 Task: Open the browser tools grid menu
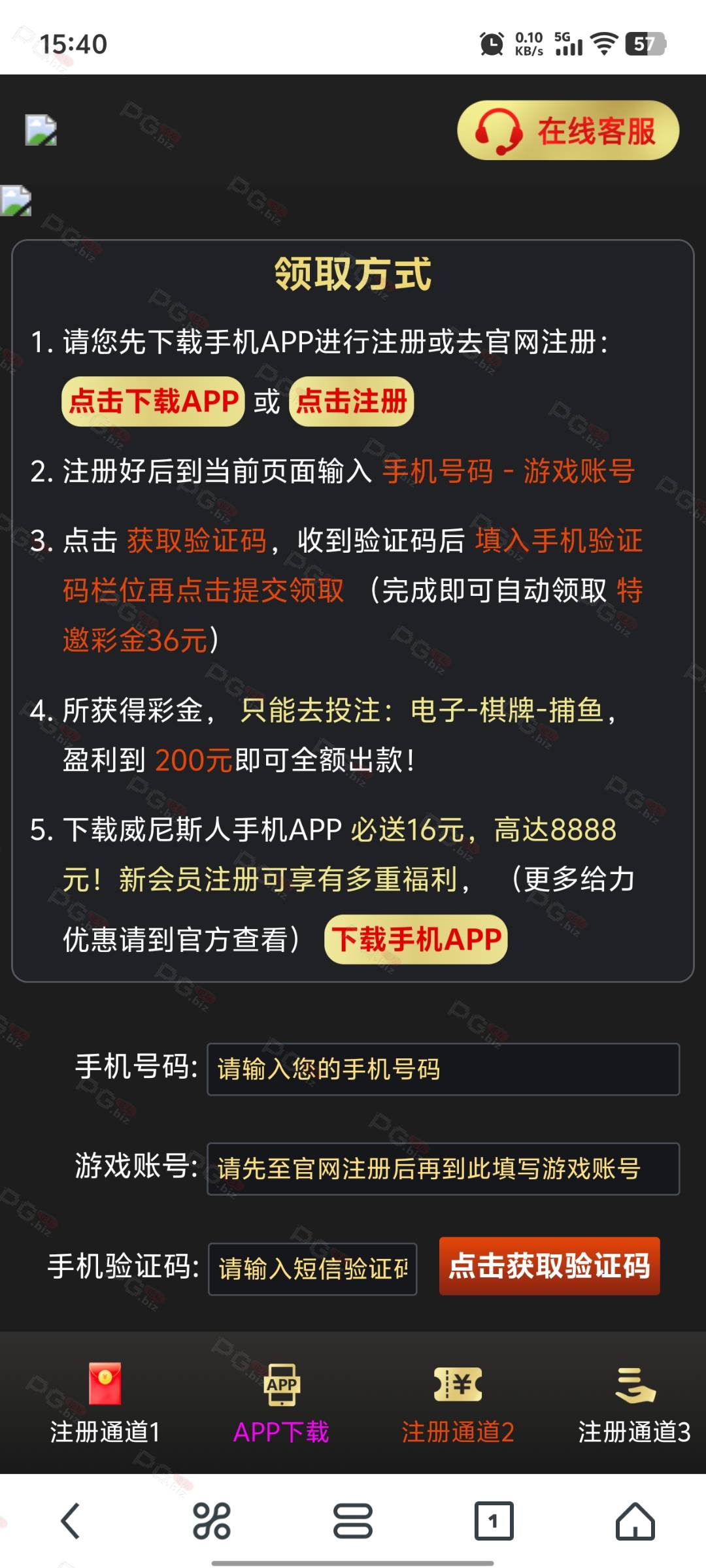[212, 1521]
